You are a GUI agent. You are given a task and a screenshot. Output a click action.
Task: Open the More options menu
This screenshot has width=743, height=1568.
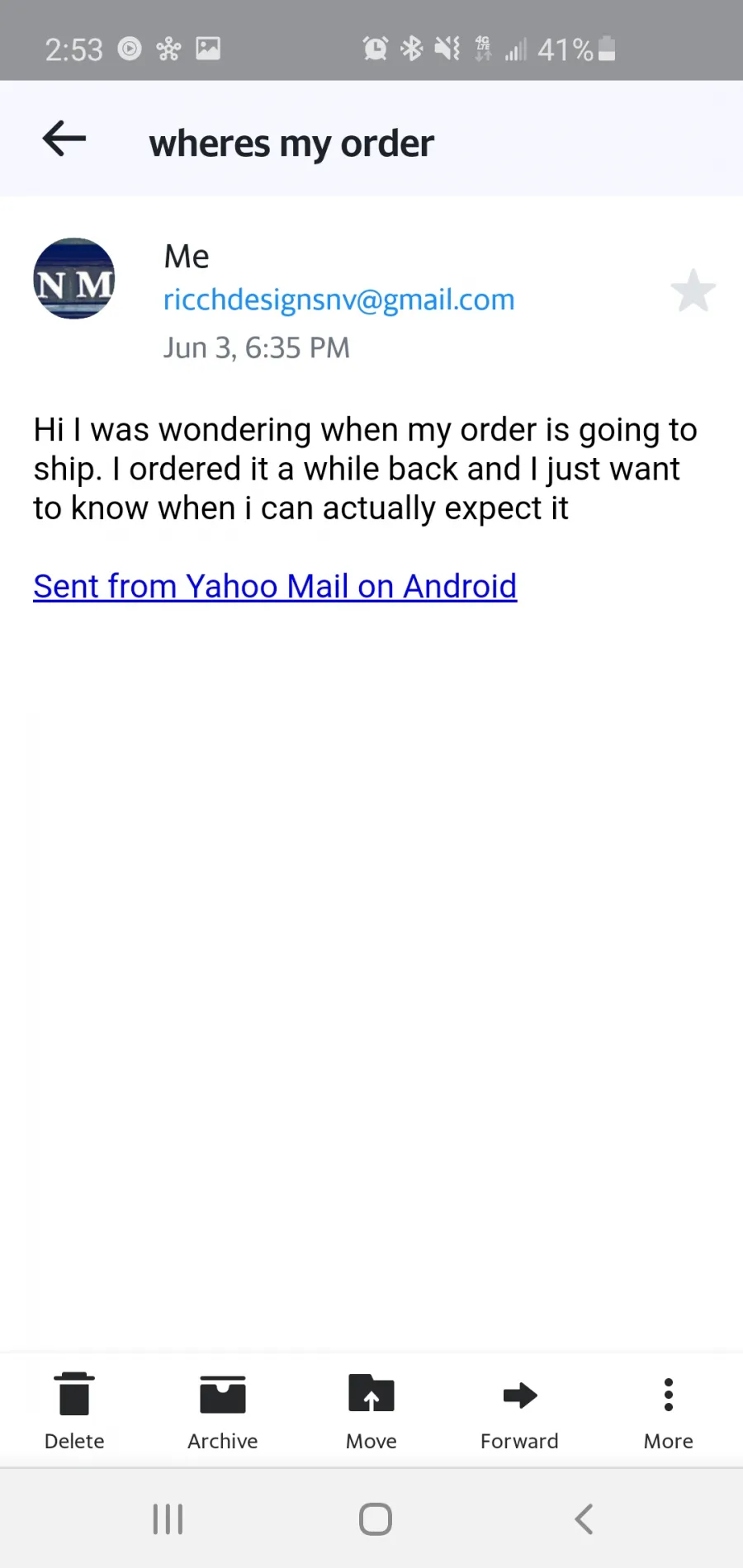coord(669,1411)
